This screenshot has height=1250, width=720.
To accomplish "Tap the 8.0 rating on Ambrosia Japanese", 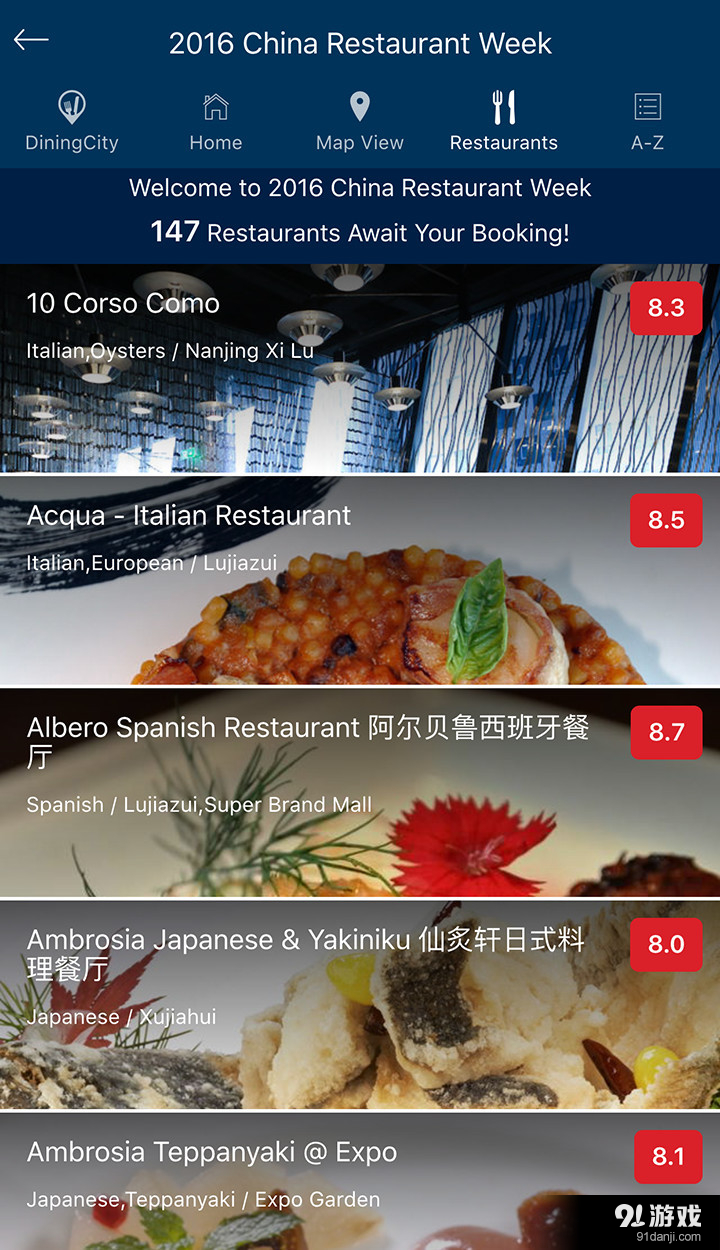I will pos(666,945).
